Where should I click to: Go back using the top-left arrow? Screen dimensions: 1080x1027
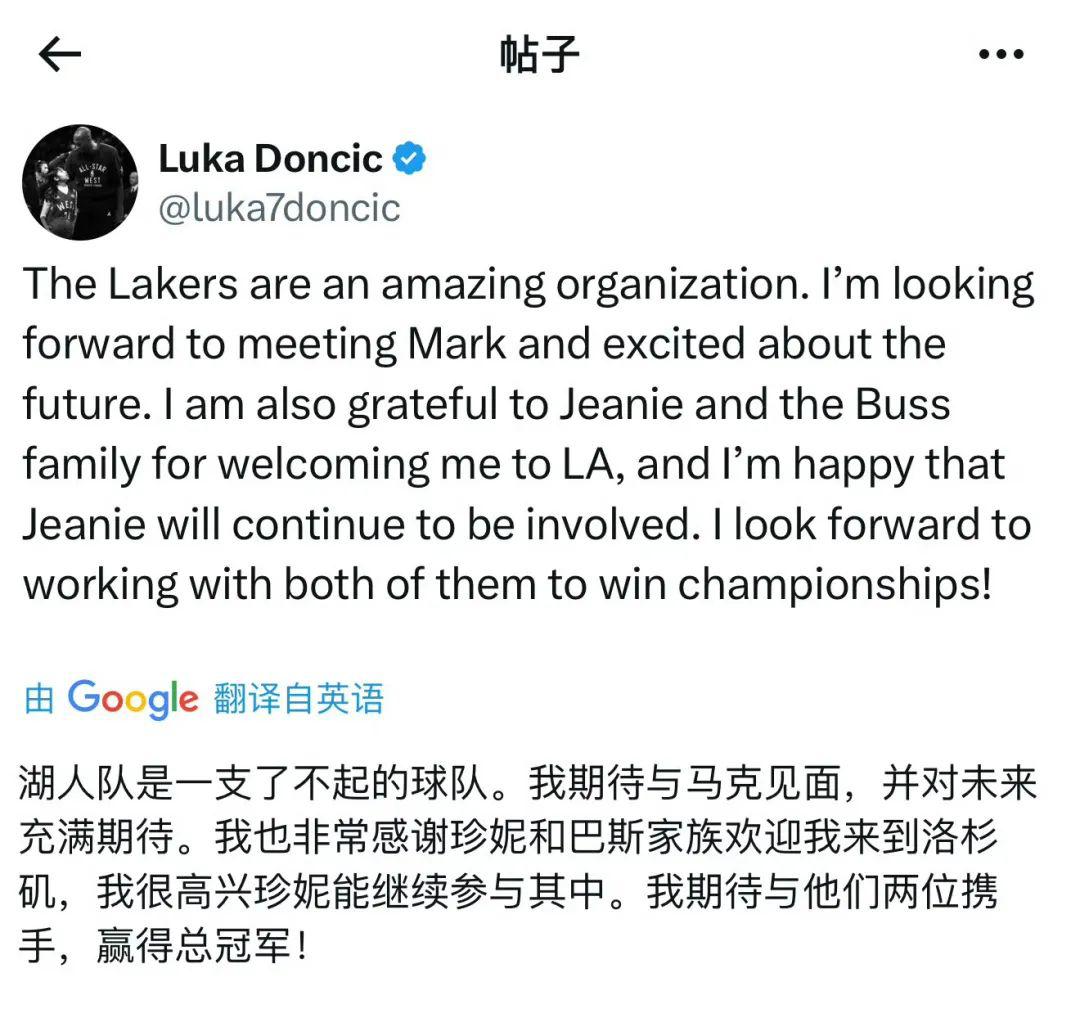click(x=59, y=55)
